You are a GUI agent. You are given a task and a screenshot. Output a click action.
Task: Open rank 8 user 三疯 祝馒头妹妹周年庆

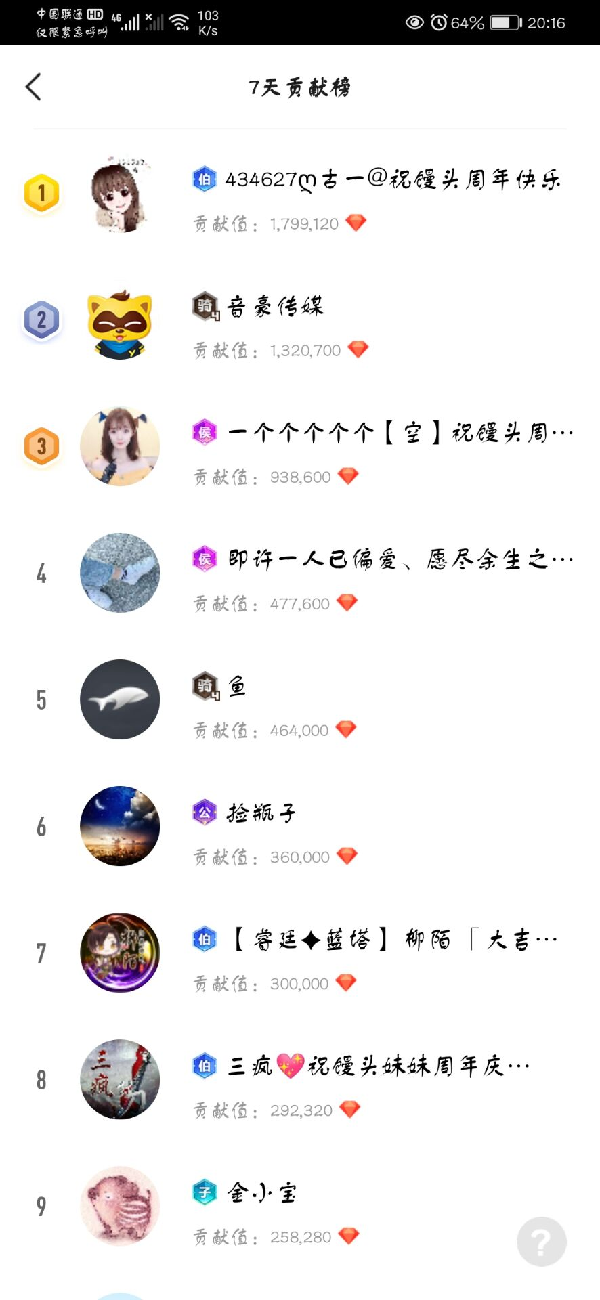(300, 1080)
